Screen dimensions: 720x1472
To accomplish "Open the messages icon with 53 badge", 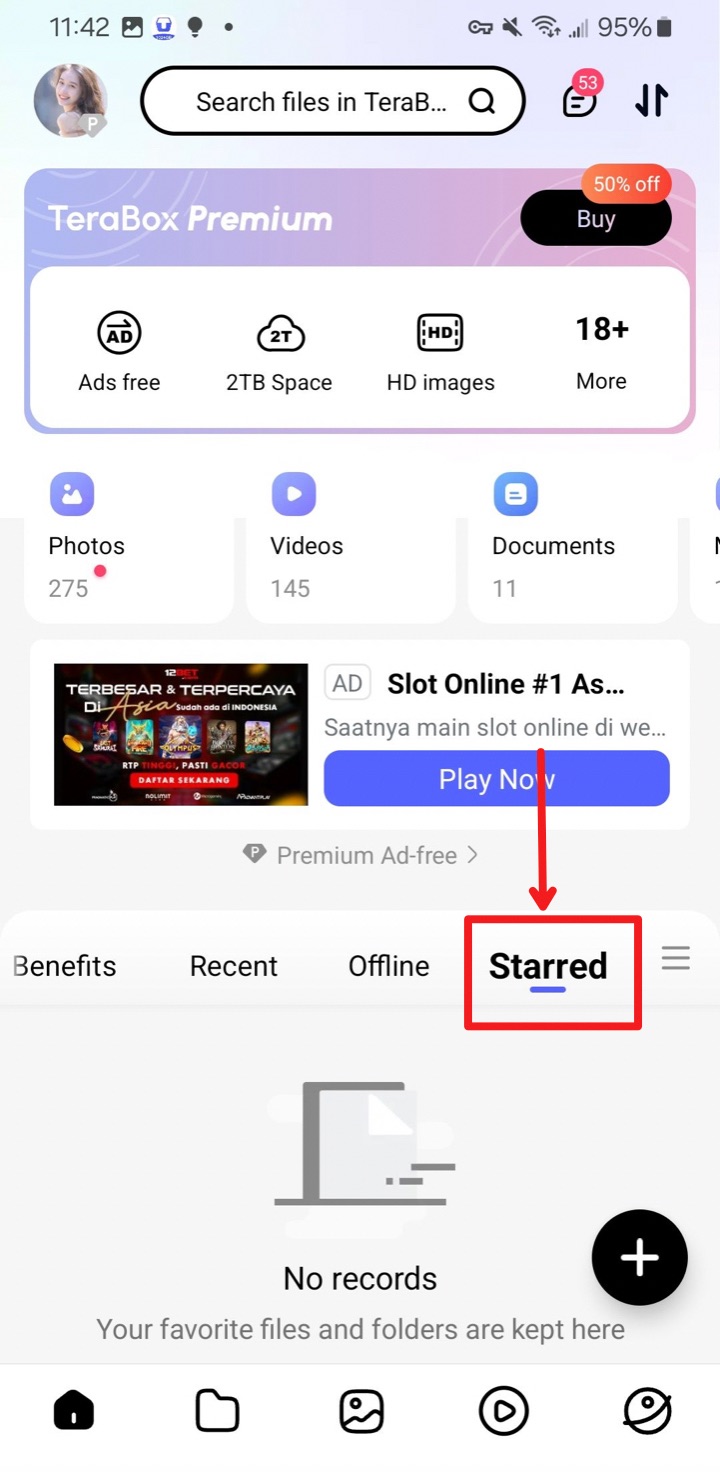I will (579, 100).
